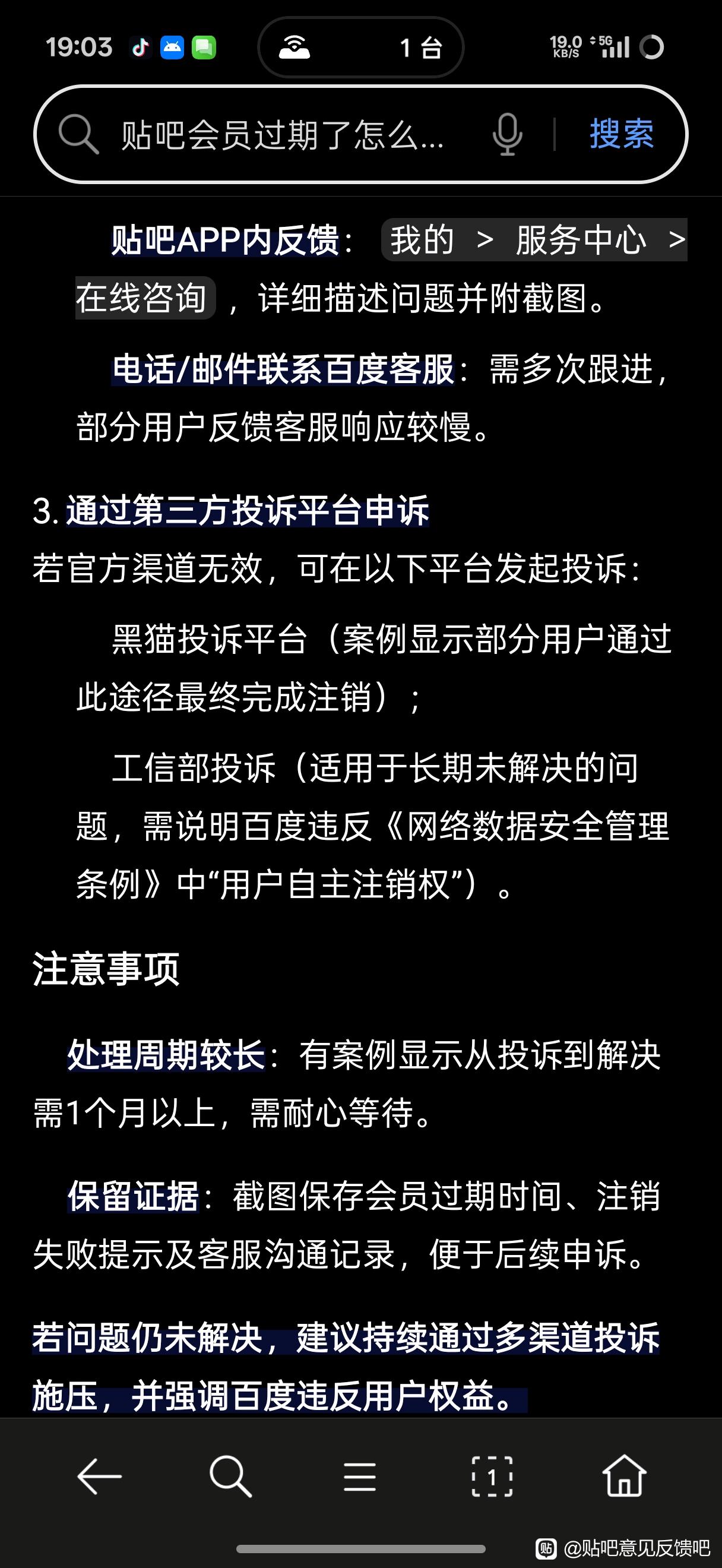722x1568 pixels.
Task: Open the browser menu with three lines
Action: 360,1477
